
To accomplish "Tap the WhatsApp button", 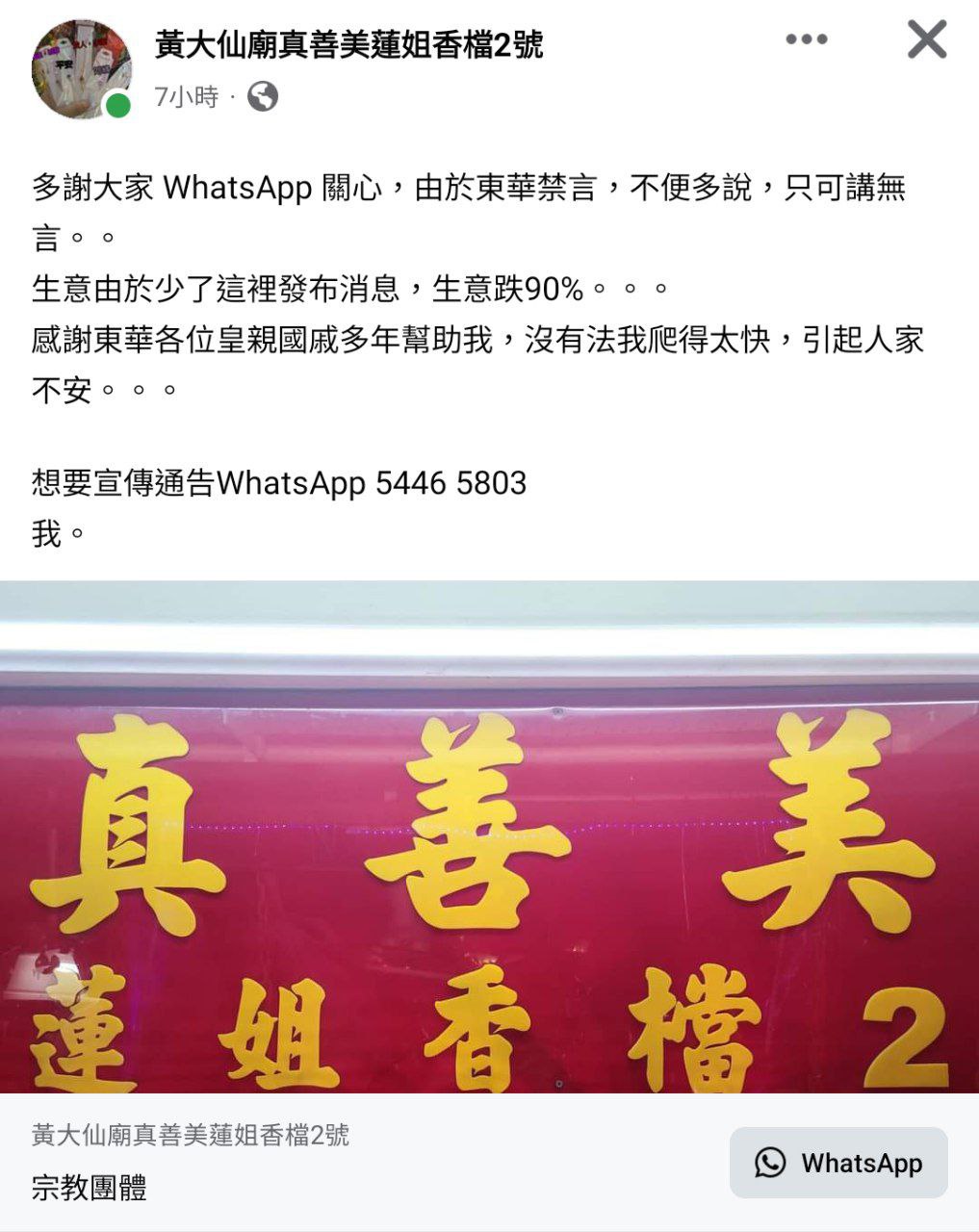I will [838, 1163].
